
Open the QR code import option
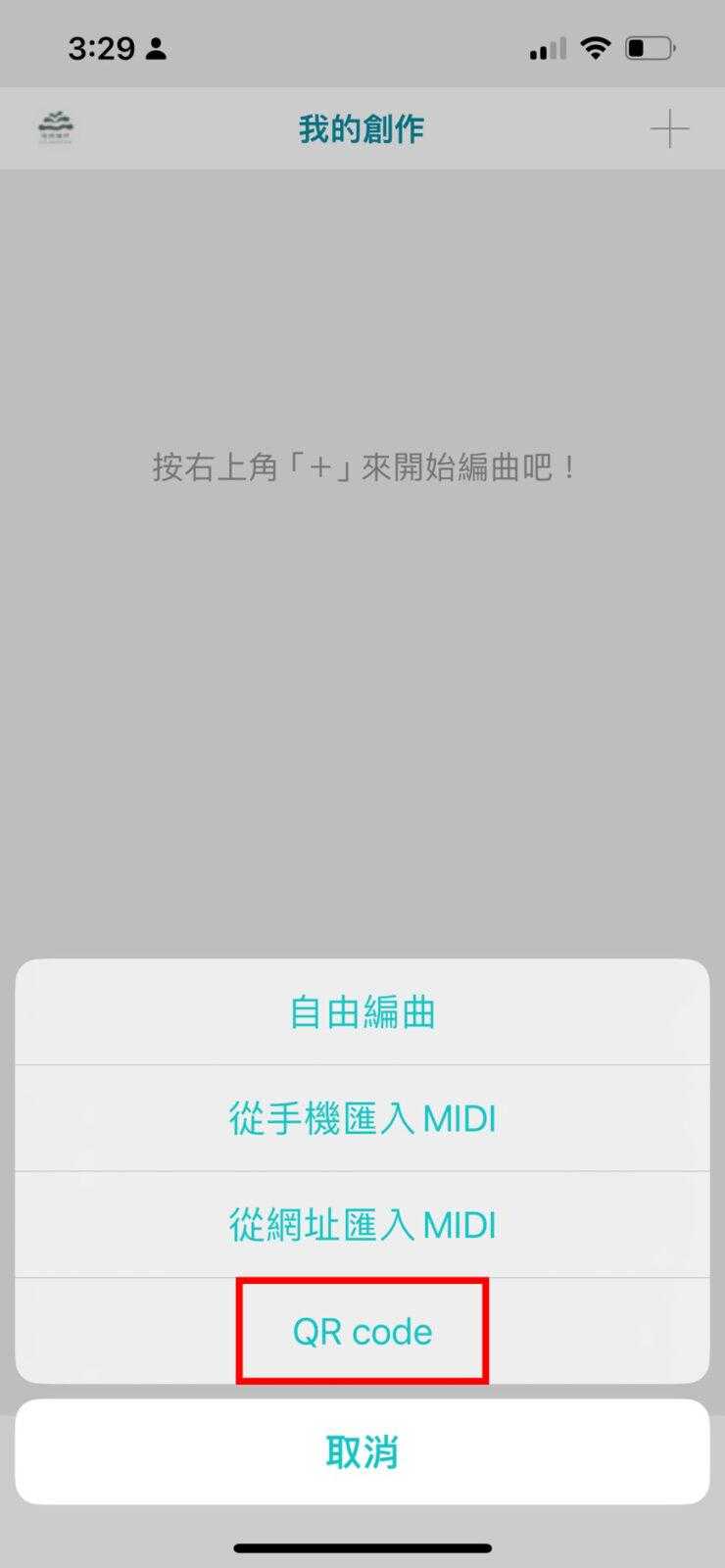pyautogui.click(x=362, y=1331)
